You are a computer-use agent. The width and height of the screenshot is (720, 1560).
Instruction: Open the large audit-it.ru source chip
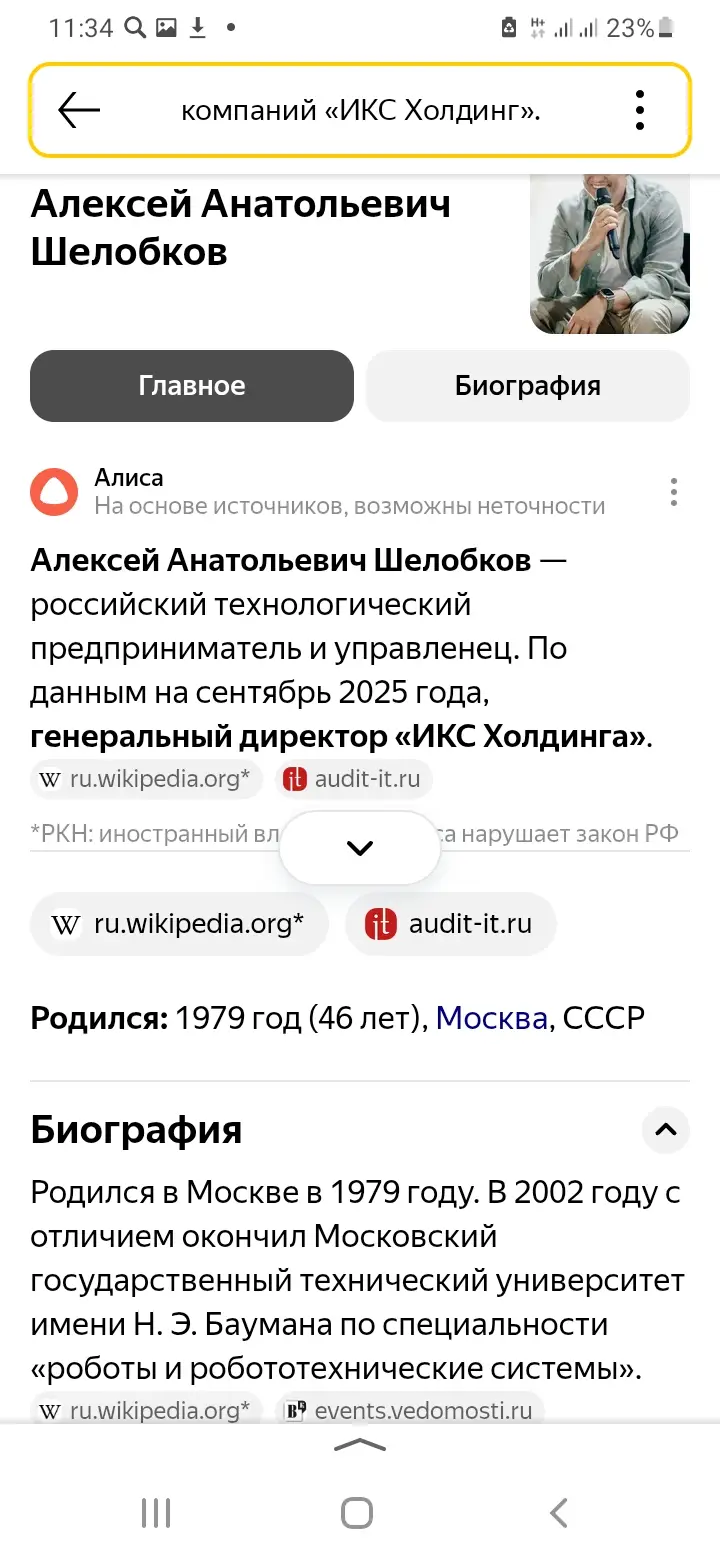point(451,924)
